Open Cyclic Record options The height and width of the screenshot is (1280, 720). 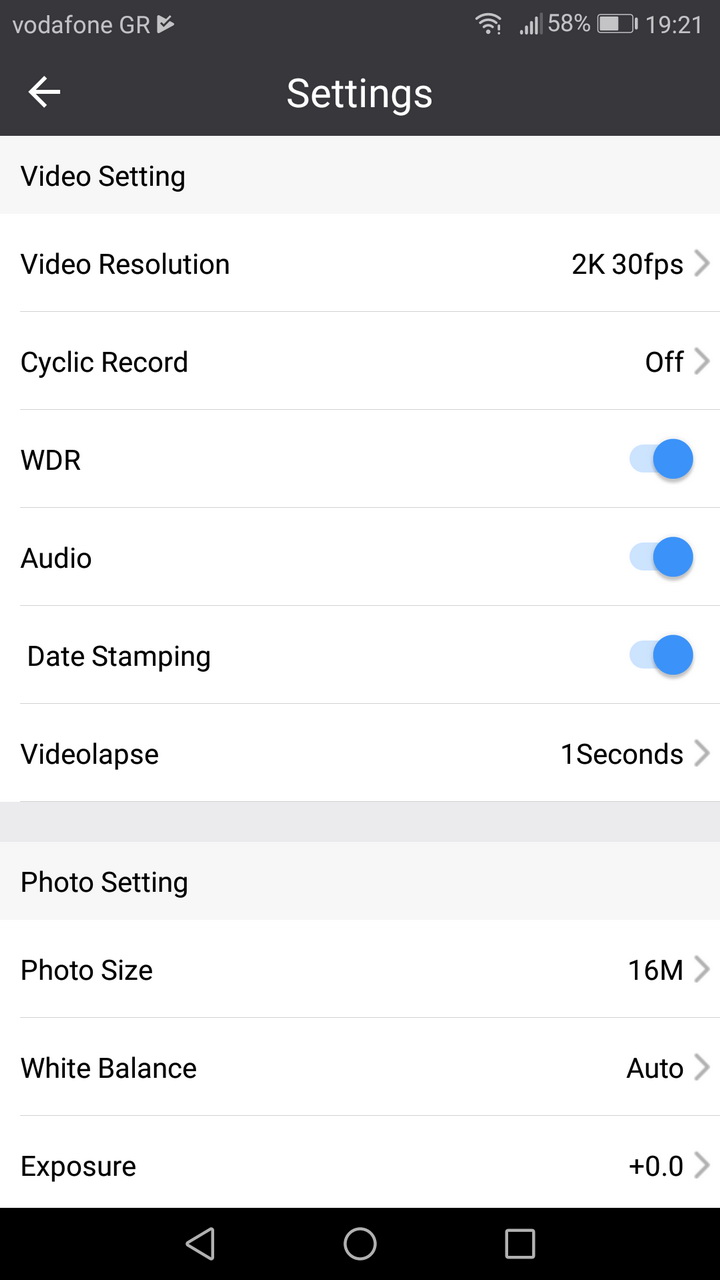[360, 362]
